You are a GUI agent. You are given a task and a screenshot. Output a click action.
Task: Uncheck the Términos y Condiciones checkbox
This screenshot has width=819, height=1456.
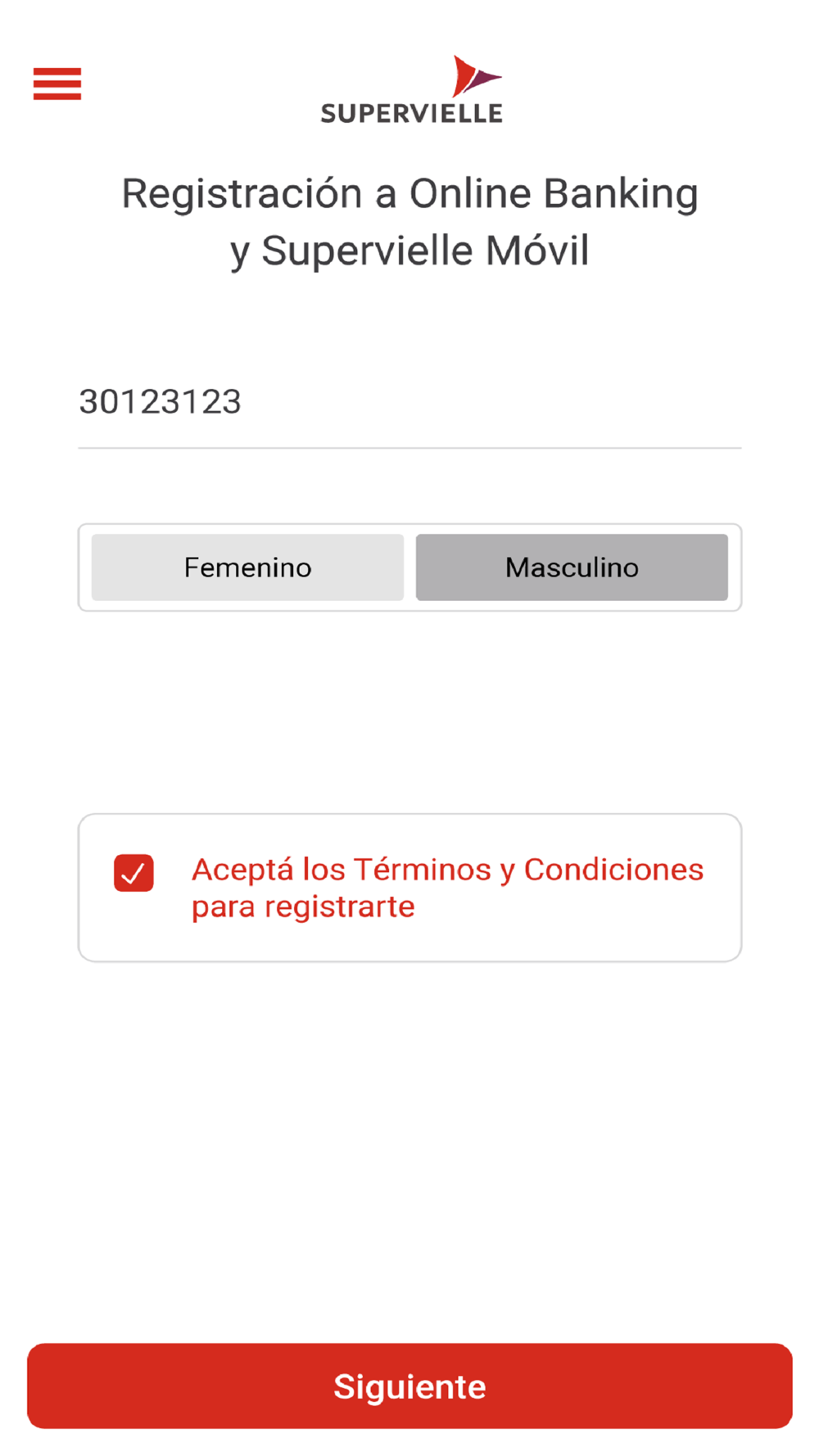(x=133, y=873)
